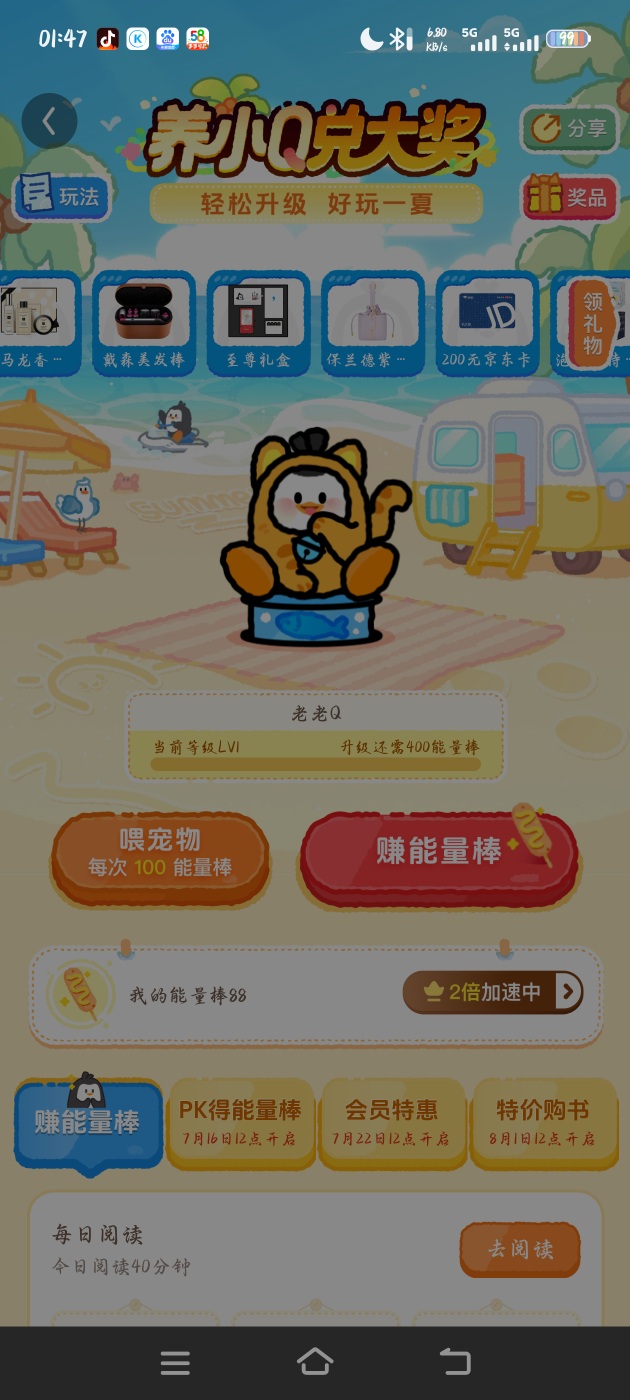Tap the red 赚能量棒 button
630x1400 pixels.
439,852
